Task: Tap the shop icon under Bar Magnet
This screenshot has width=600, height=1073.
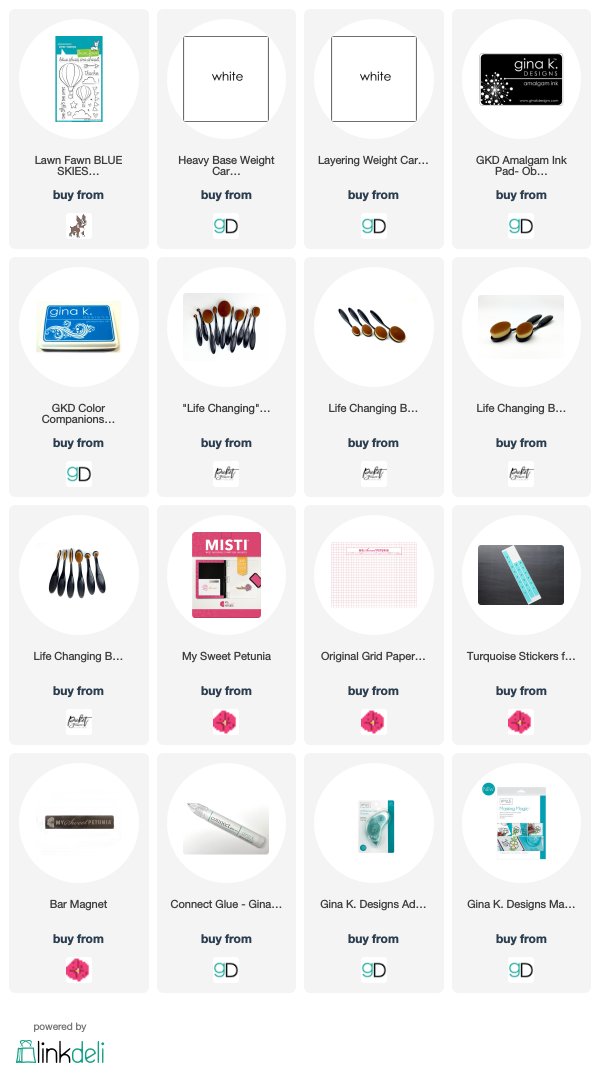Action: point(79,970)
